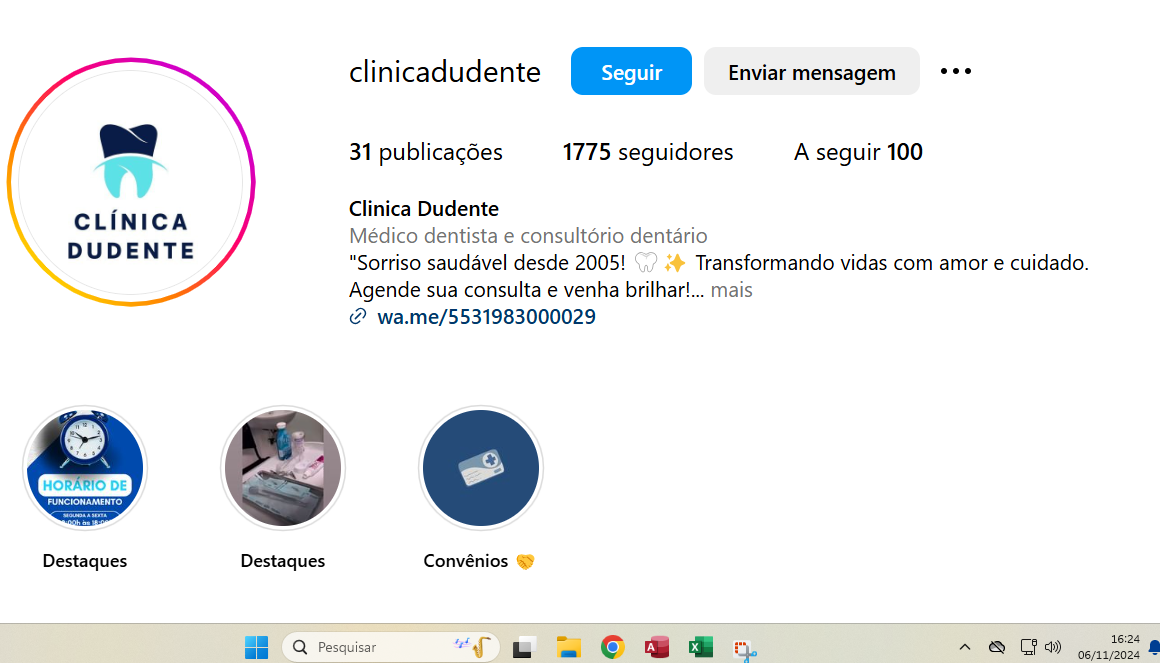Switch to Google Chrome in the taskbar
The height and width of the screenshot is (663, 1160).
click(x=613, y=647)
